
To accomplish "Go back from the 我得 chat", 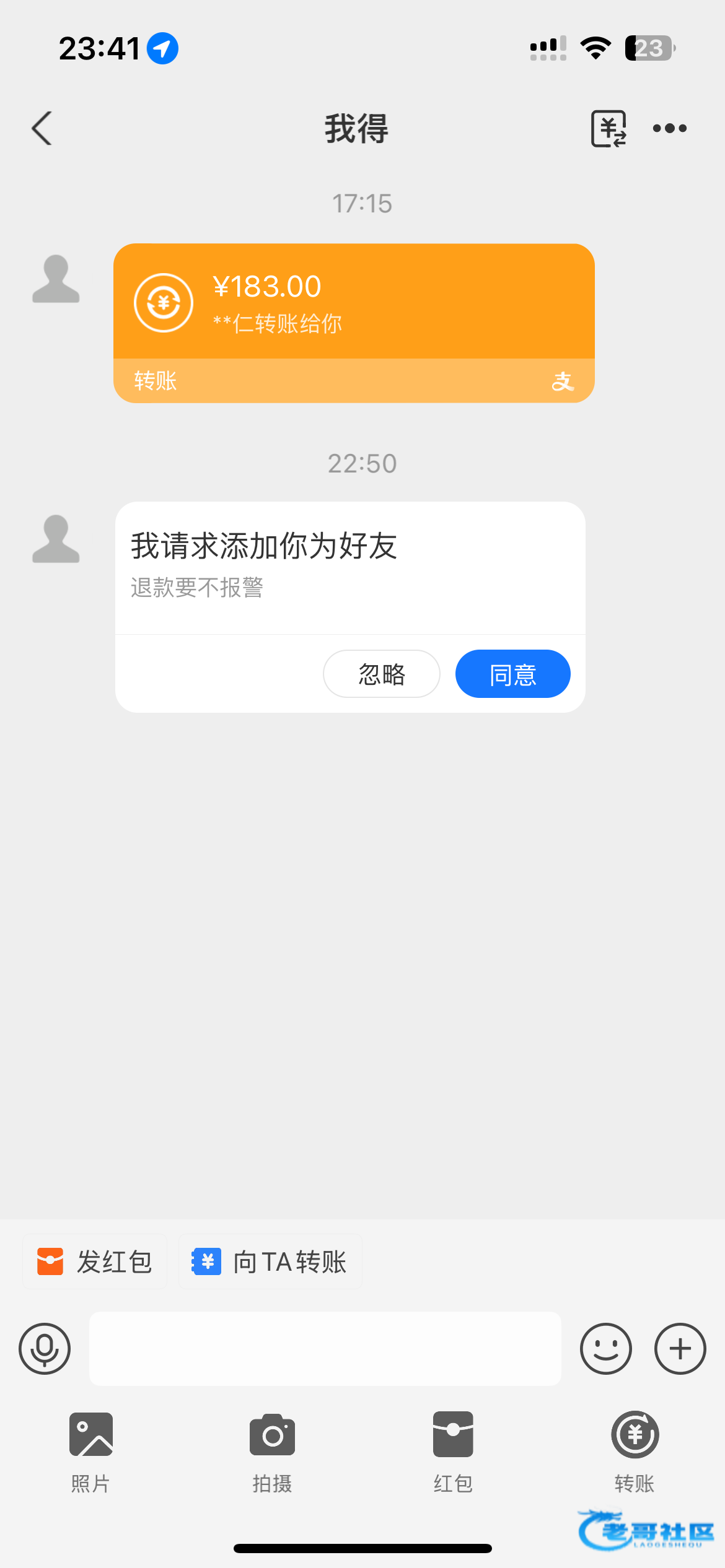I will click(42, 128).
